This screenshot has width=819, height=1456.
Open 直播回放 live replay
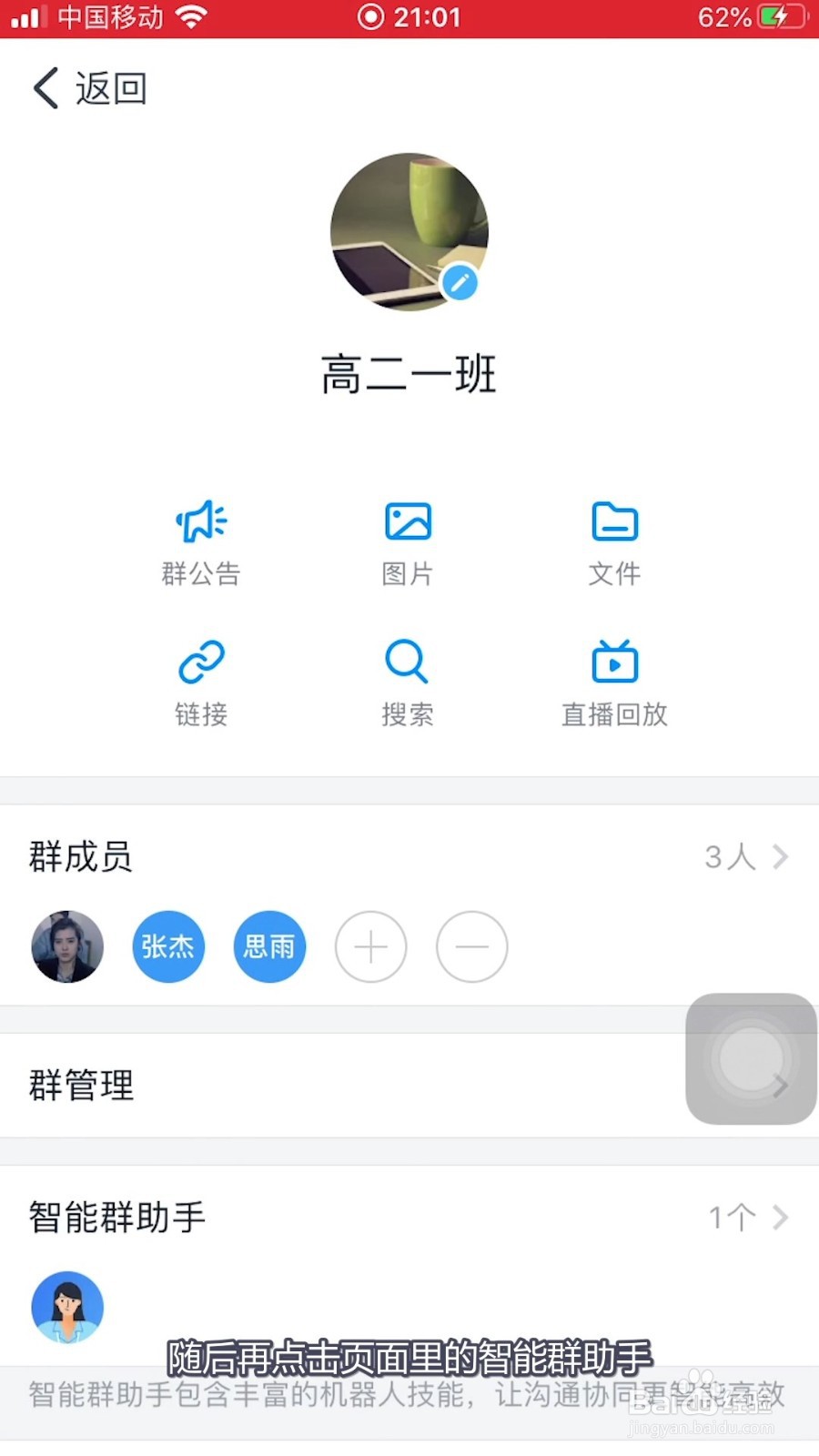[614, 680]
